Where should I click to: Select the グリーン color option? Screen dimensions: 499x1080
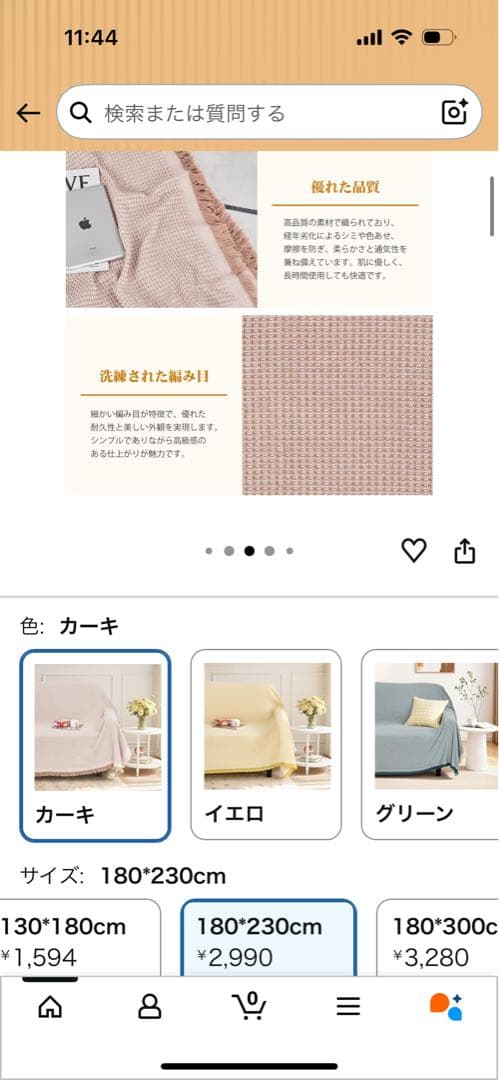[430, 745]
